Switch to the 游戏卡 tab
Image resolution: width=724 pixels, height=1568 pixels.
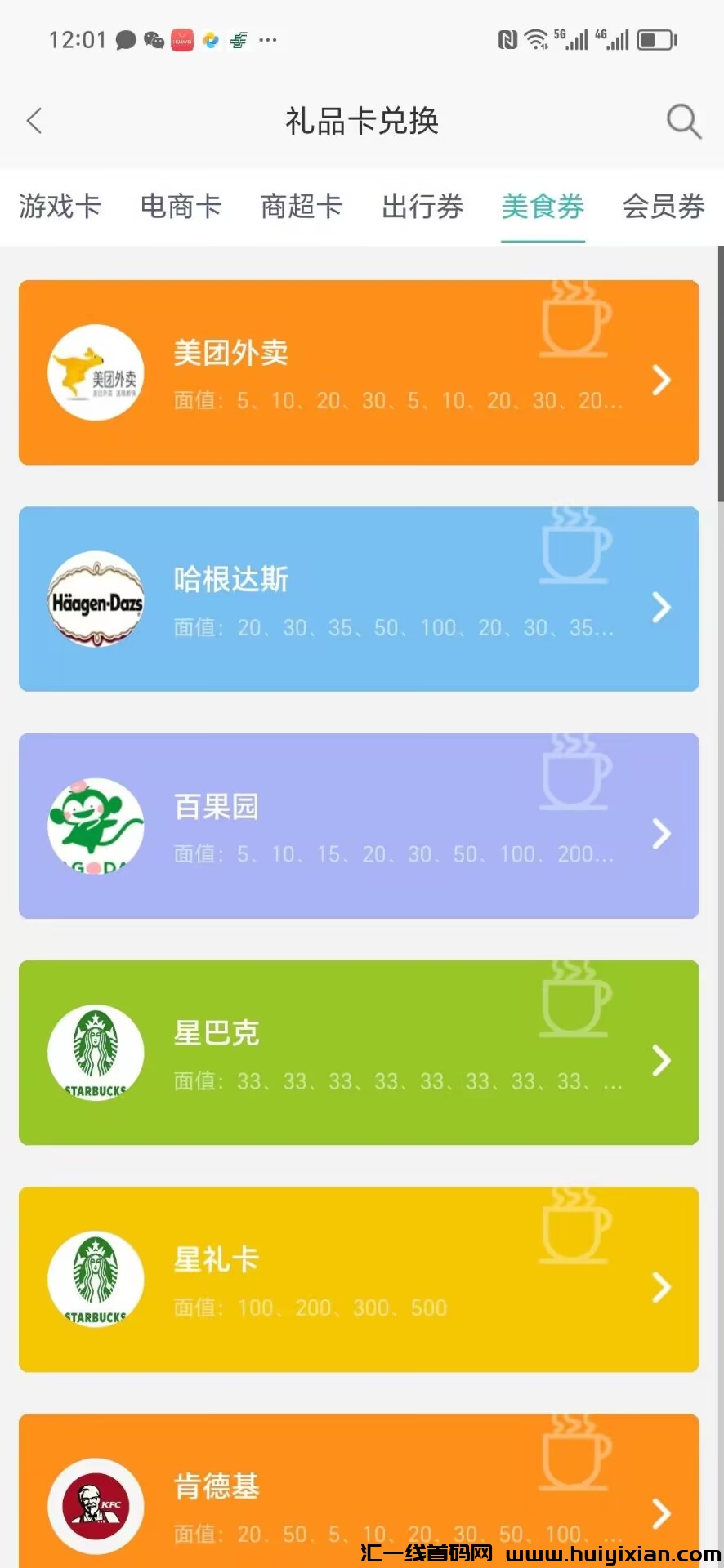(60, 207)
